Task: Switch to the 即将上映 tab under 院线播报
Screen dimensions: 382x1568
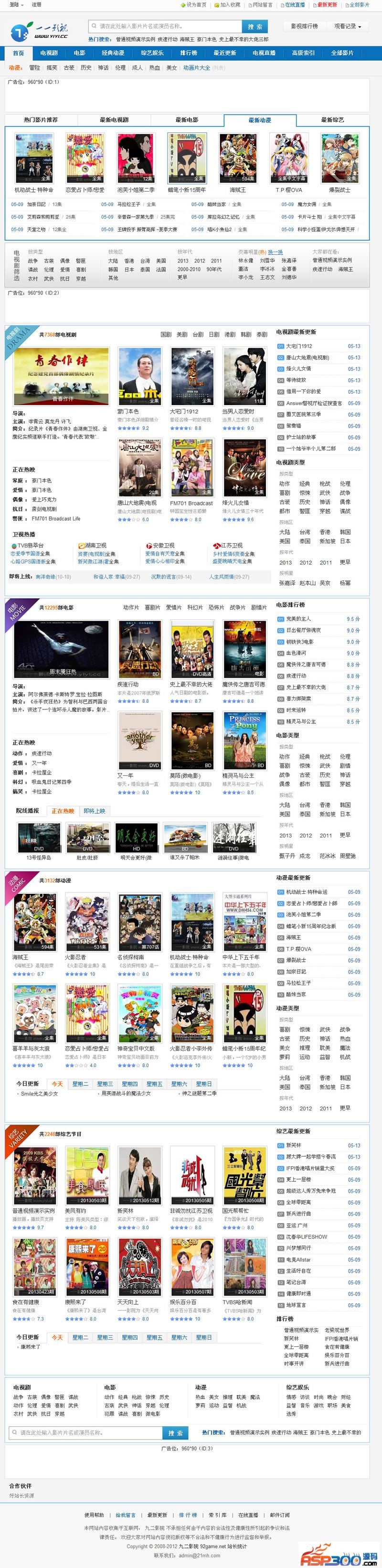Action: point(94,811)
